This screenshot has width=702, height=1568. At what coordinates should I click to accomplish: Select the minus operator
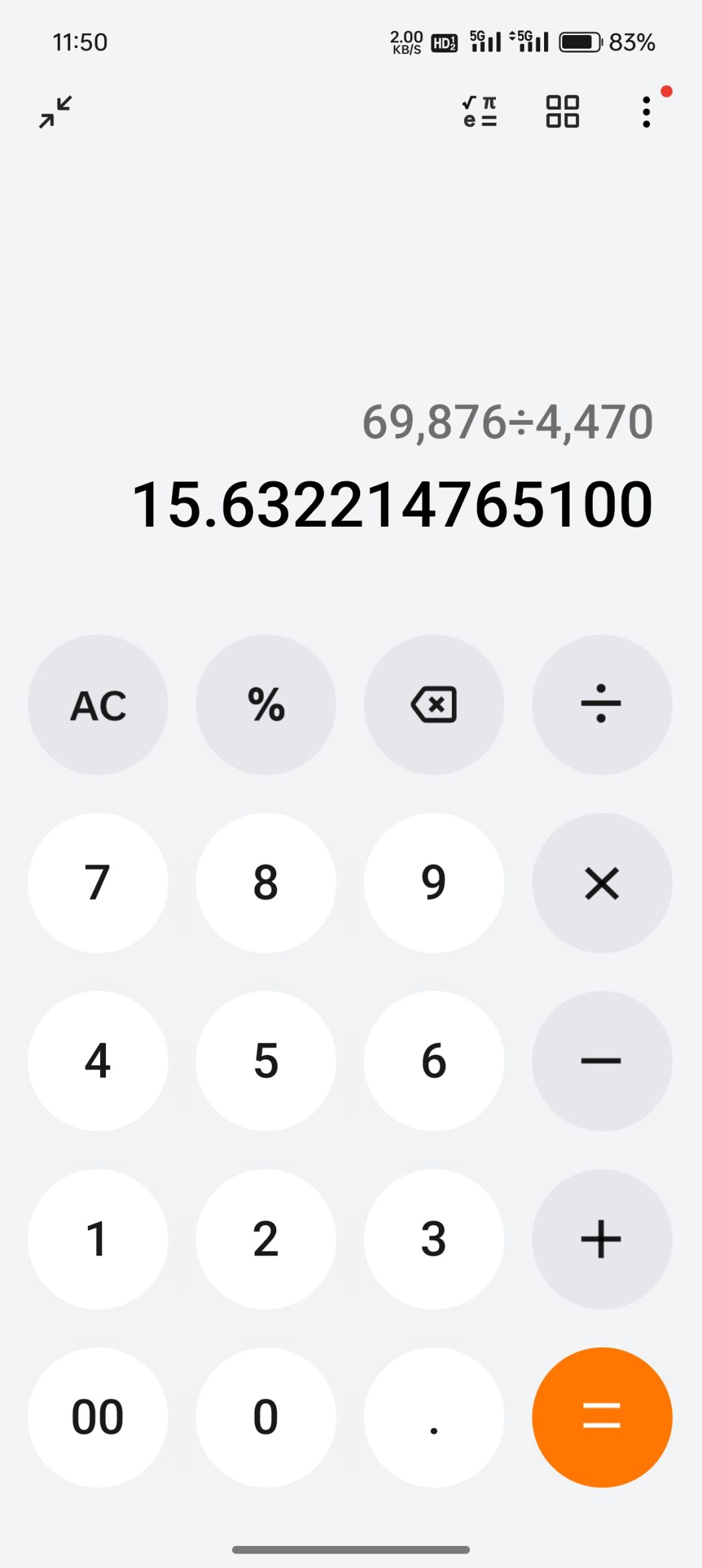[x=602, y=1061]
